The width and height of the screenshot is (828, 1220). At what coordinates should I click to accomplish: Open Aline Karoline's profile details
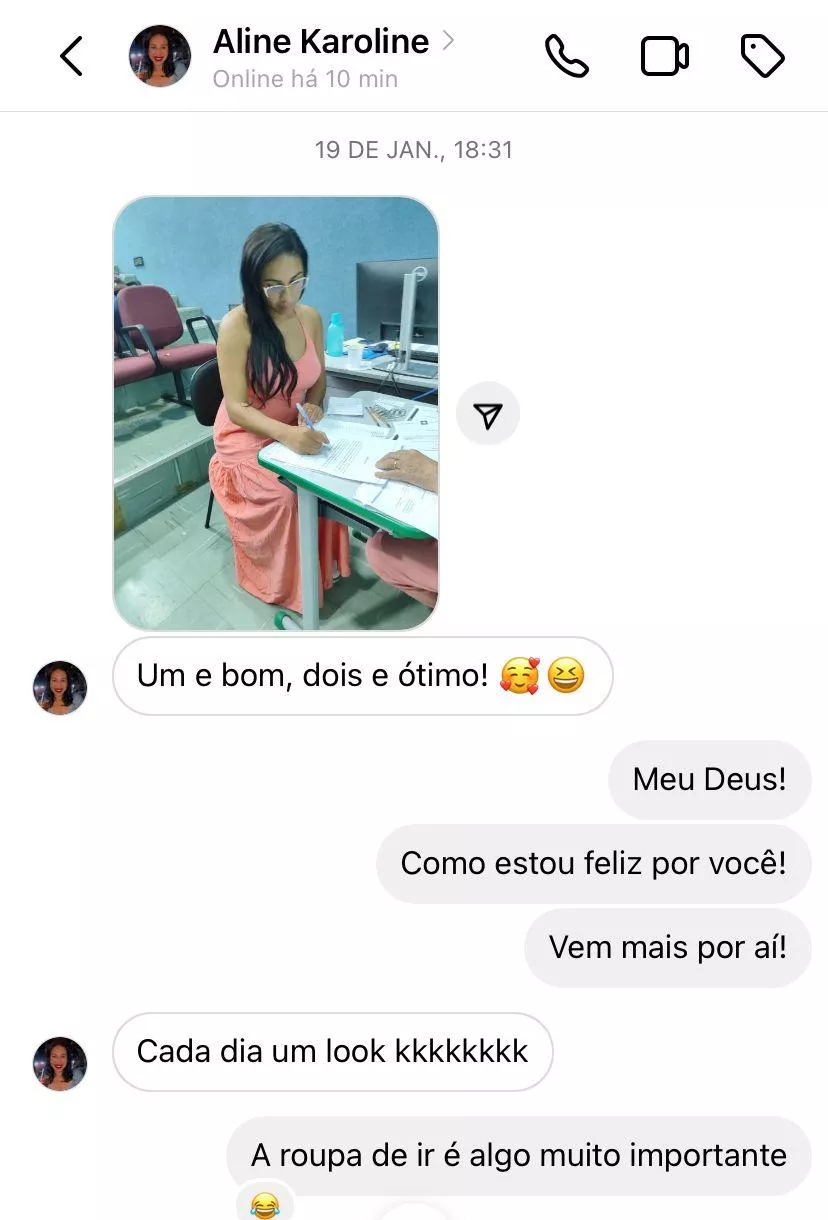(320, 43)
